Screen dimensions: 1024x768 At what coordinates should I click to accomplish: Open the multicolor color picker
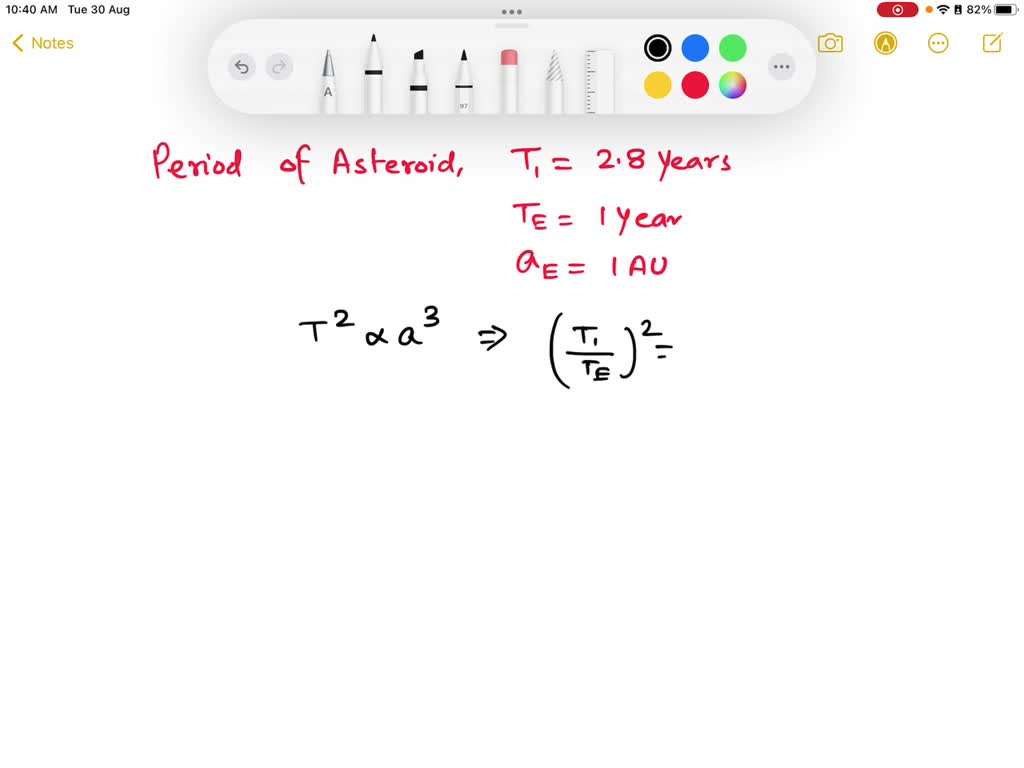733,86
